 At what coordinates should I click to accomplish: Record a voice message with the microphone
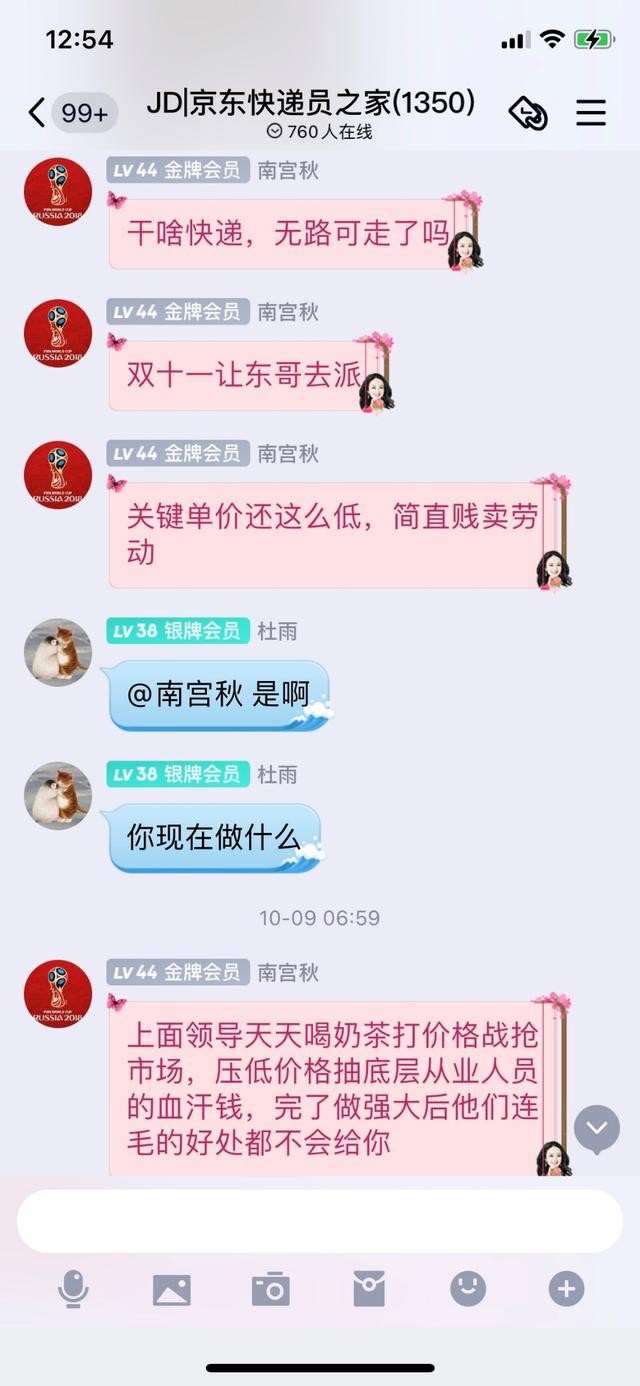tap(73, 1290)
